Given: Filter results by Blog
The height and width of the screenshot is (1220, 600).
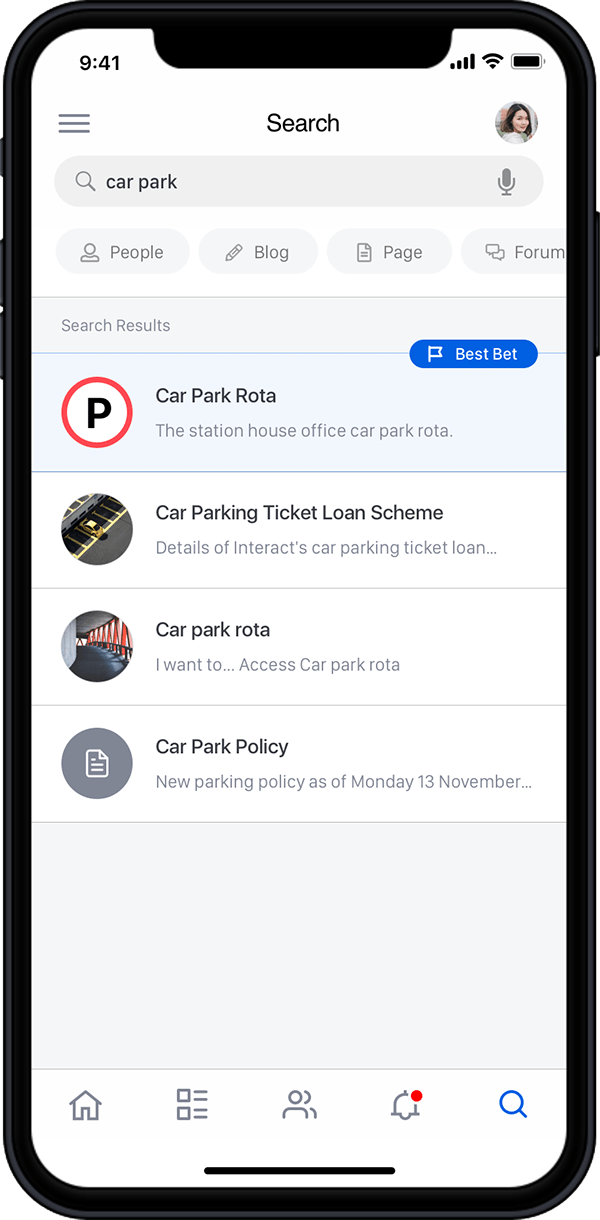Looking at the screenshot, I should pos(258,252).
